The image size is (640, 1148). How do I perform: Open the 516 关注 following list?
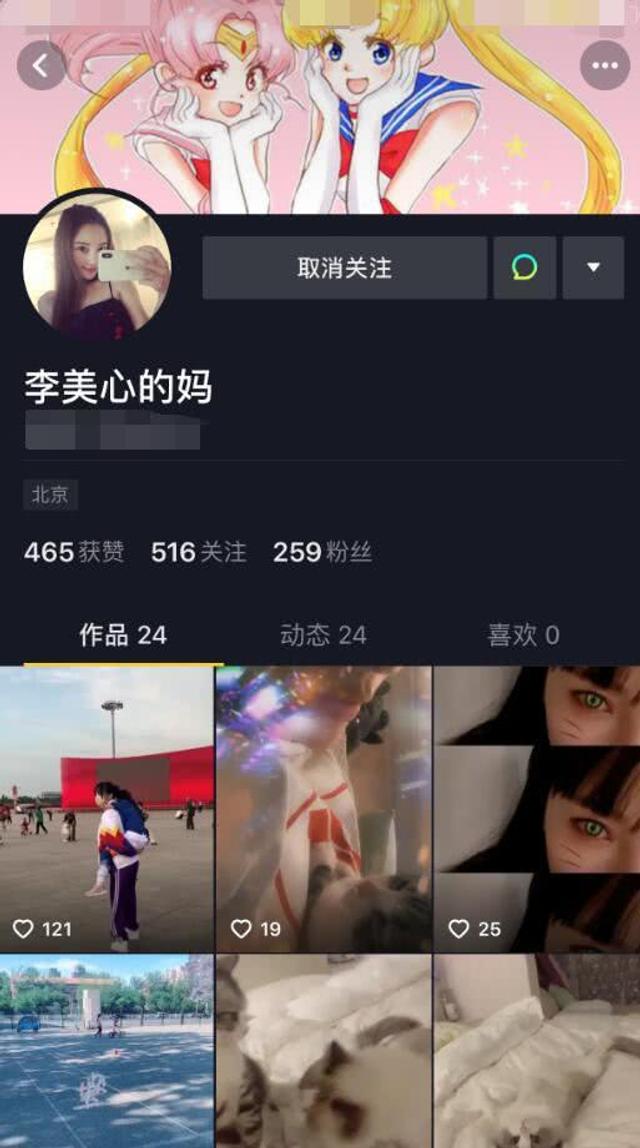pyautogui.click(x=198, y=552)
